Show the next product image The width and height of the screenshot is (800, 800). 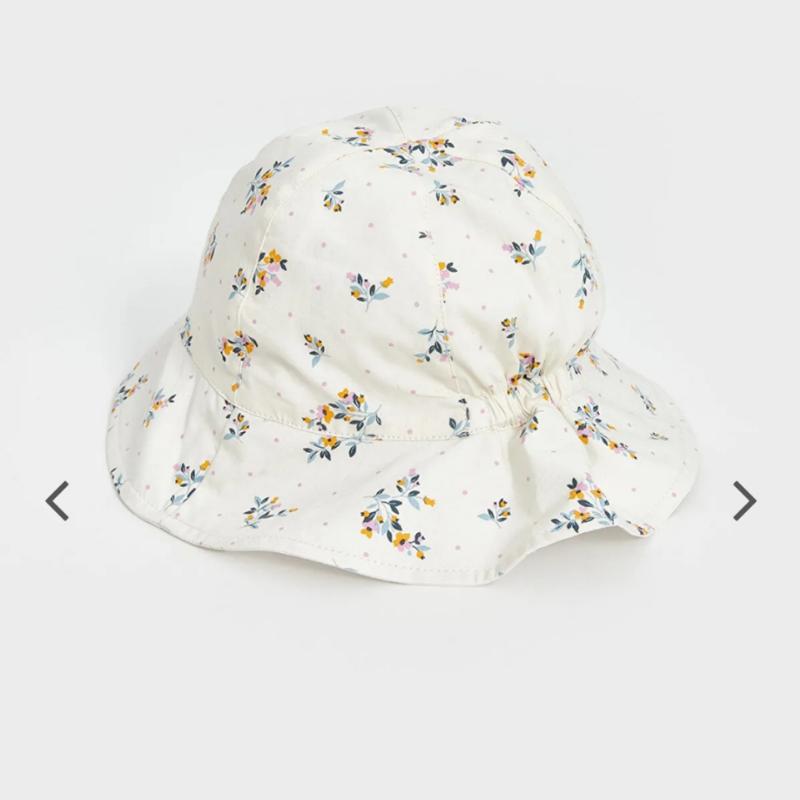tap(743, 501)
